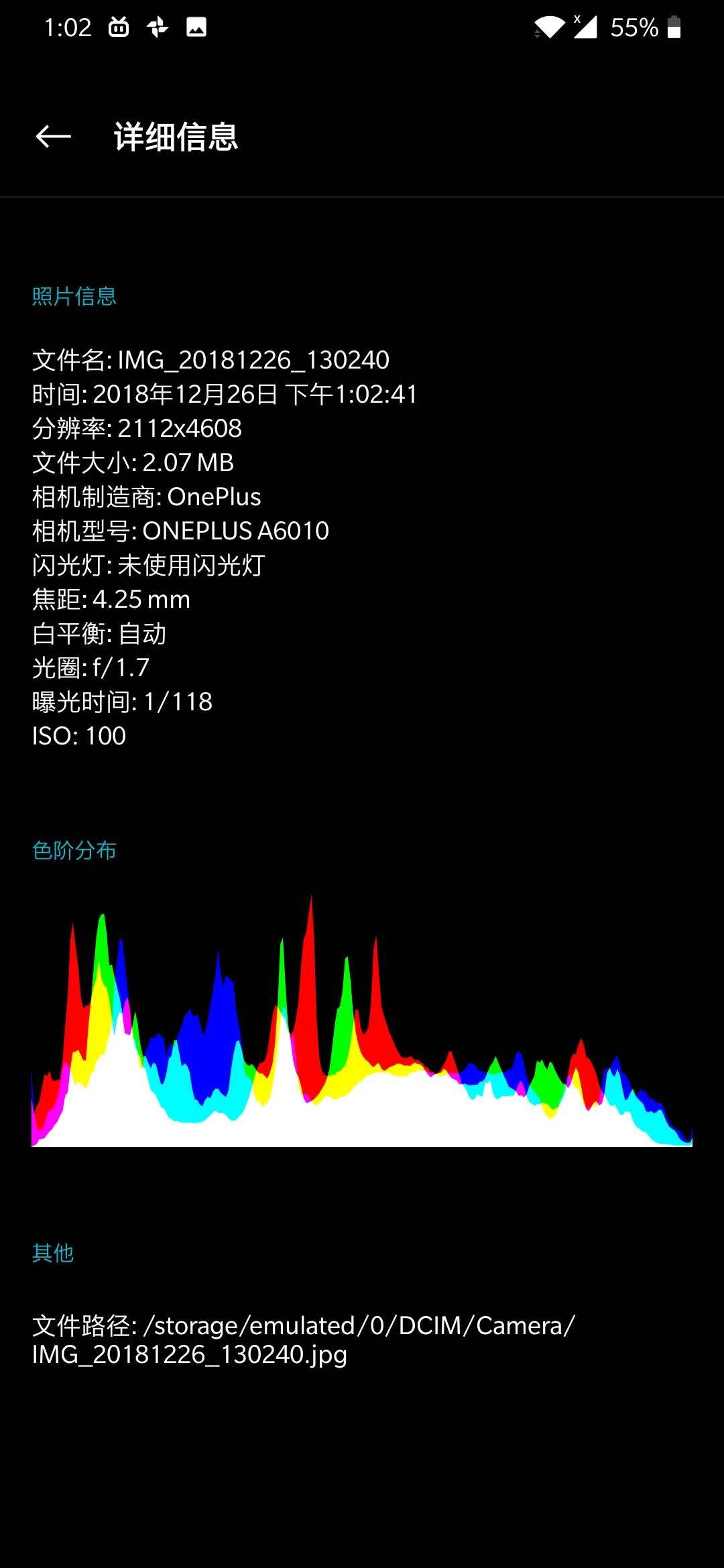Image resolution: width=724 pixels, height=1568 pixels.
Task: Expand the 其他 section
Action: point(54,1253)
